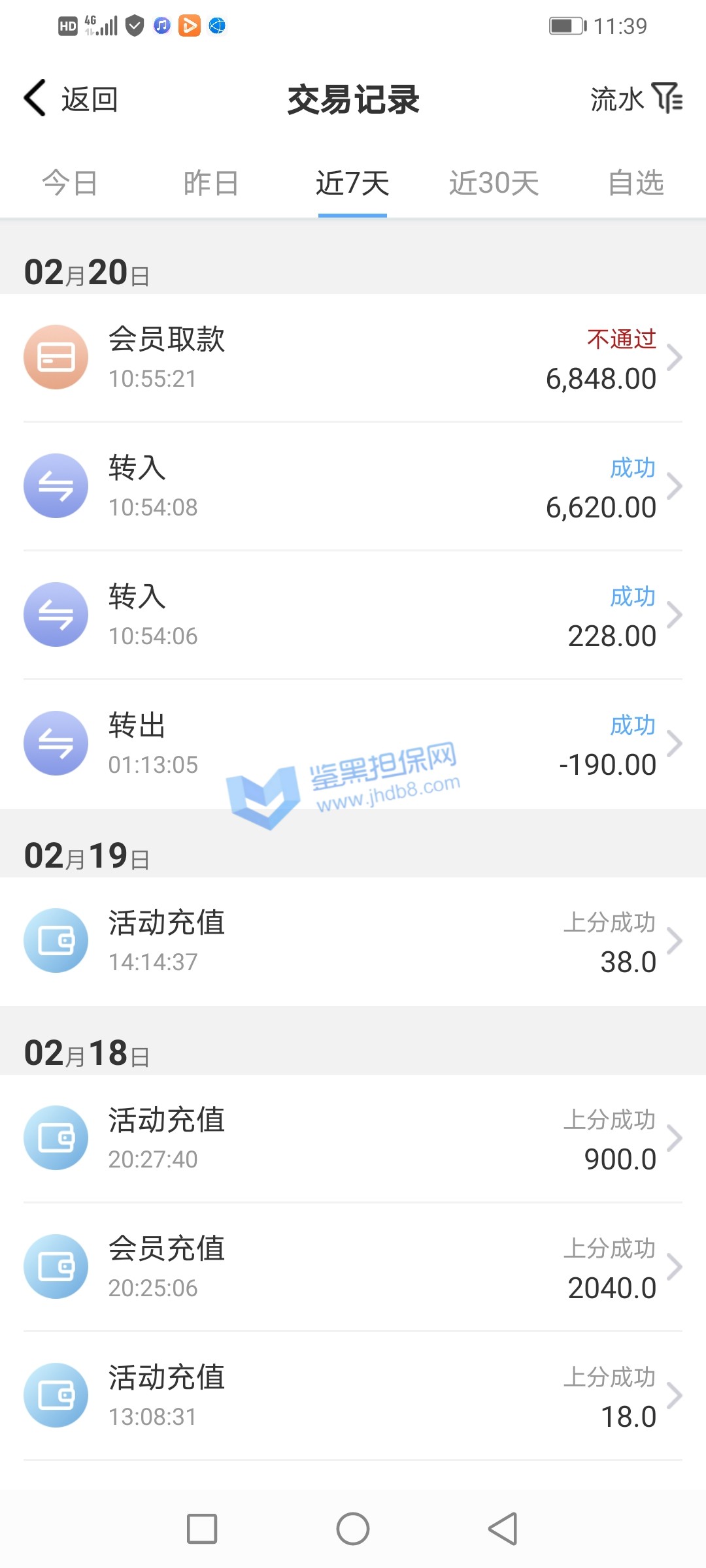View the 转出 -190.00 transaction
Image resolution: width=706 pixels, height=1568 pixels.
[353, 744]
